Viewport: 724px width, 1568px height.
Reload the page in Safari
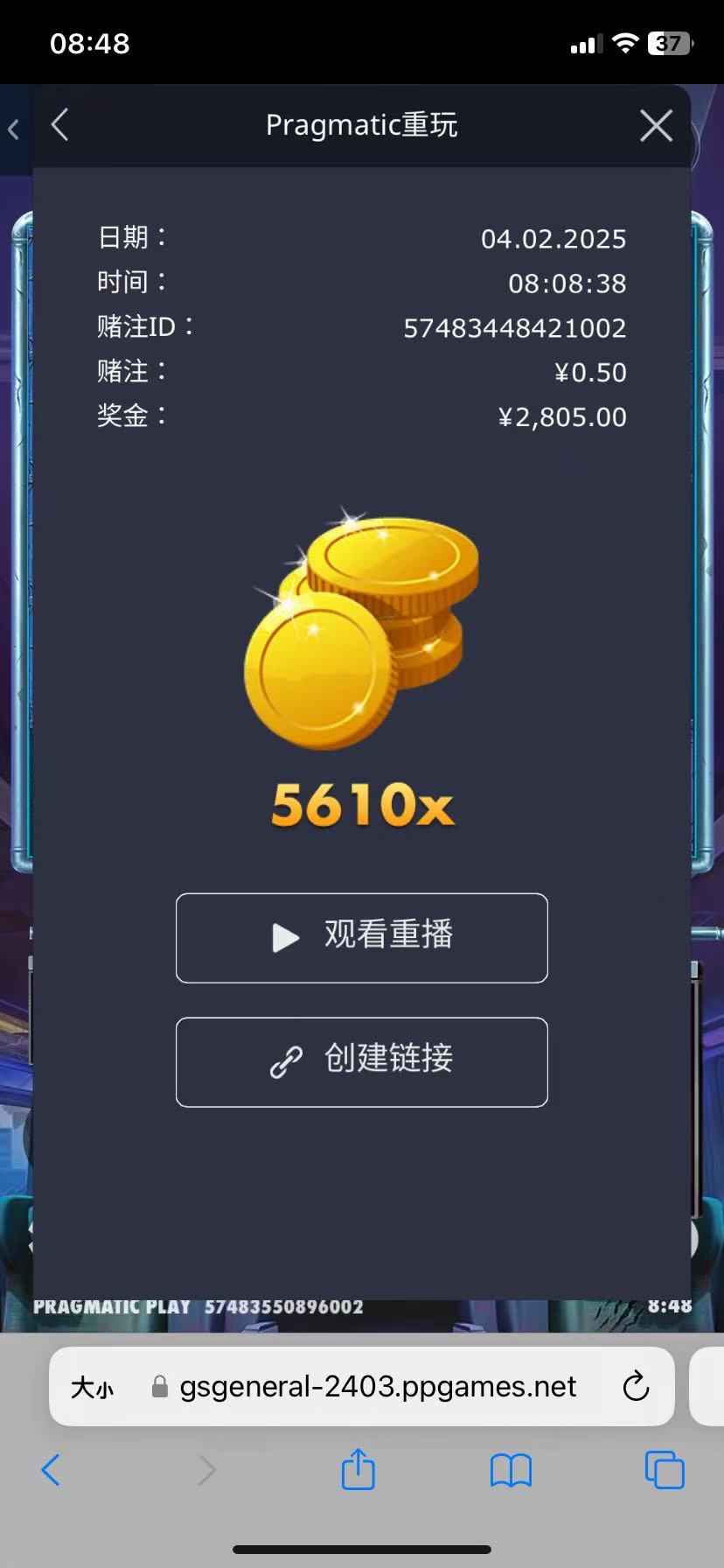coord(636,1387)
